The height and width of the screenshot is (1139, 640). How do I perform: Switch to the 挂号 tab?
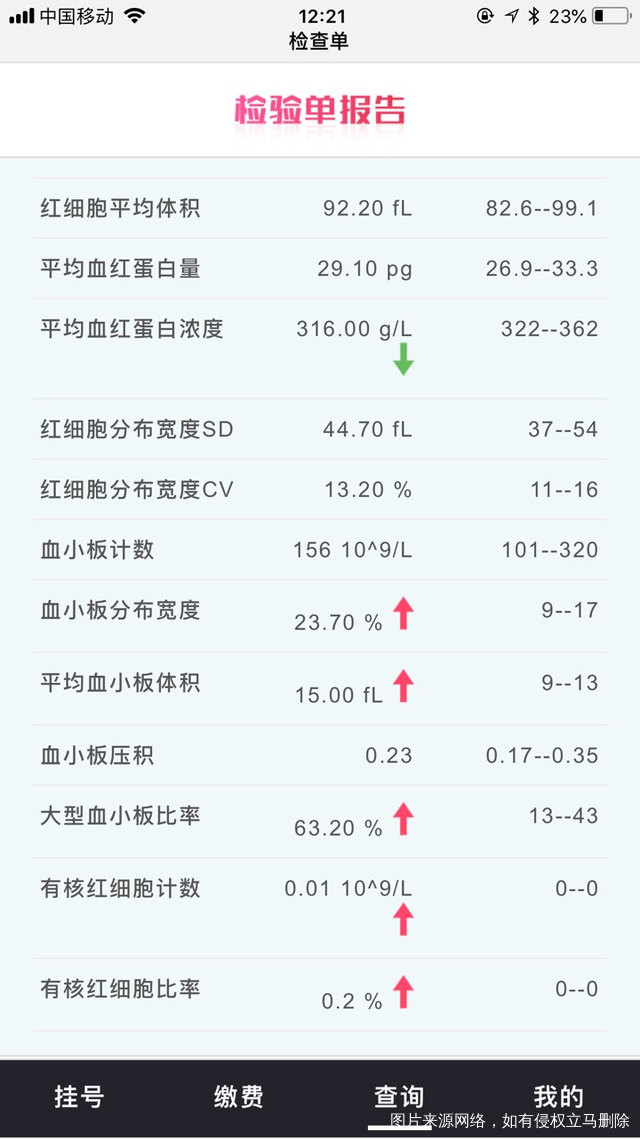(x=79, y=1096)
